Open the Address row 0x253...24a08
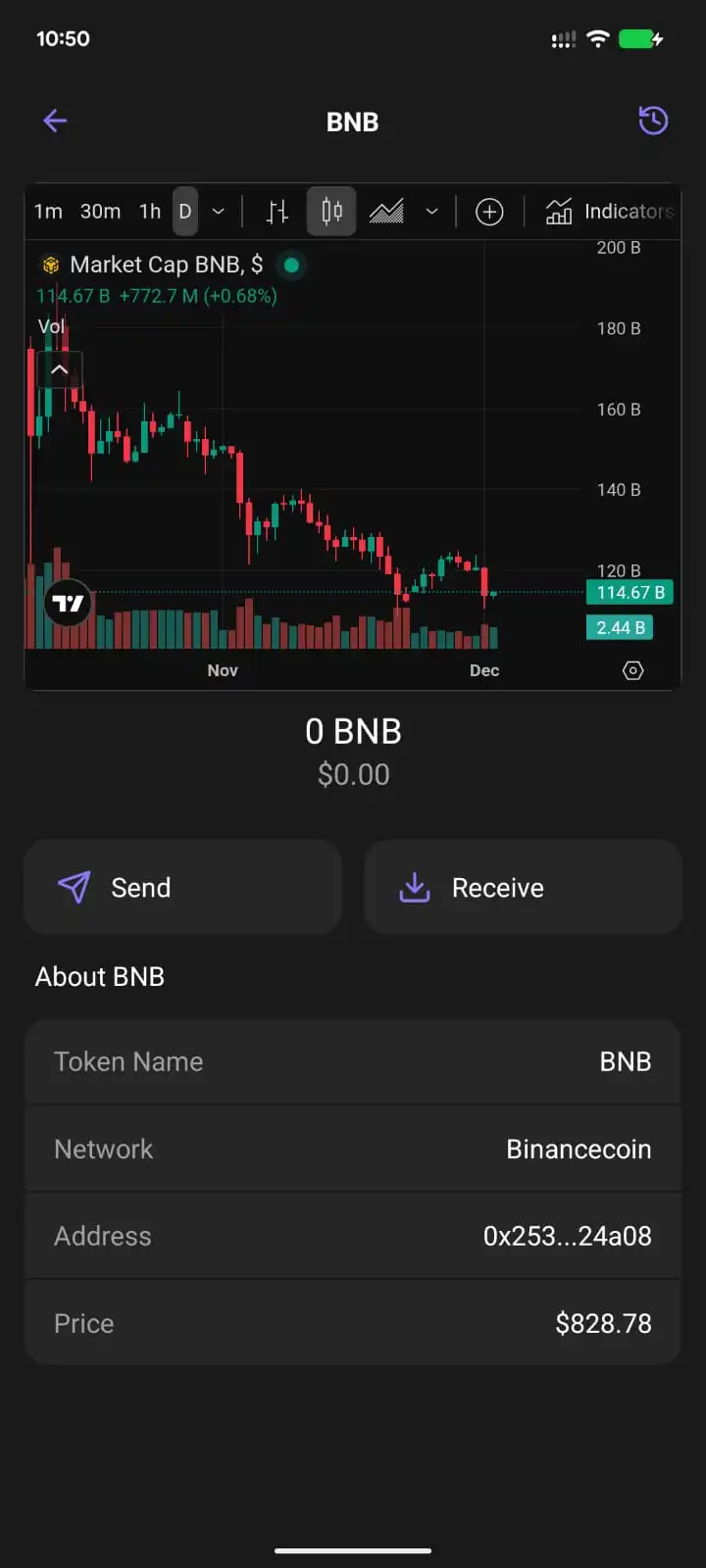706x1568 pixels. point(353,1237)
